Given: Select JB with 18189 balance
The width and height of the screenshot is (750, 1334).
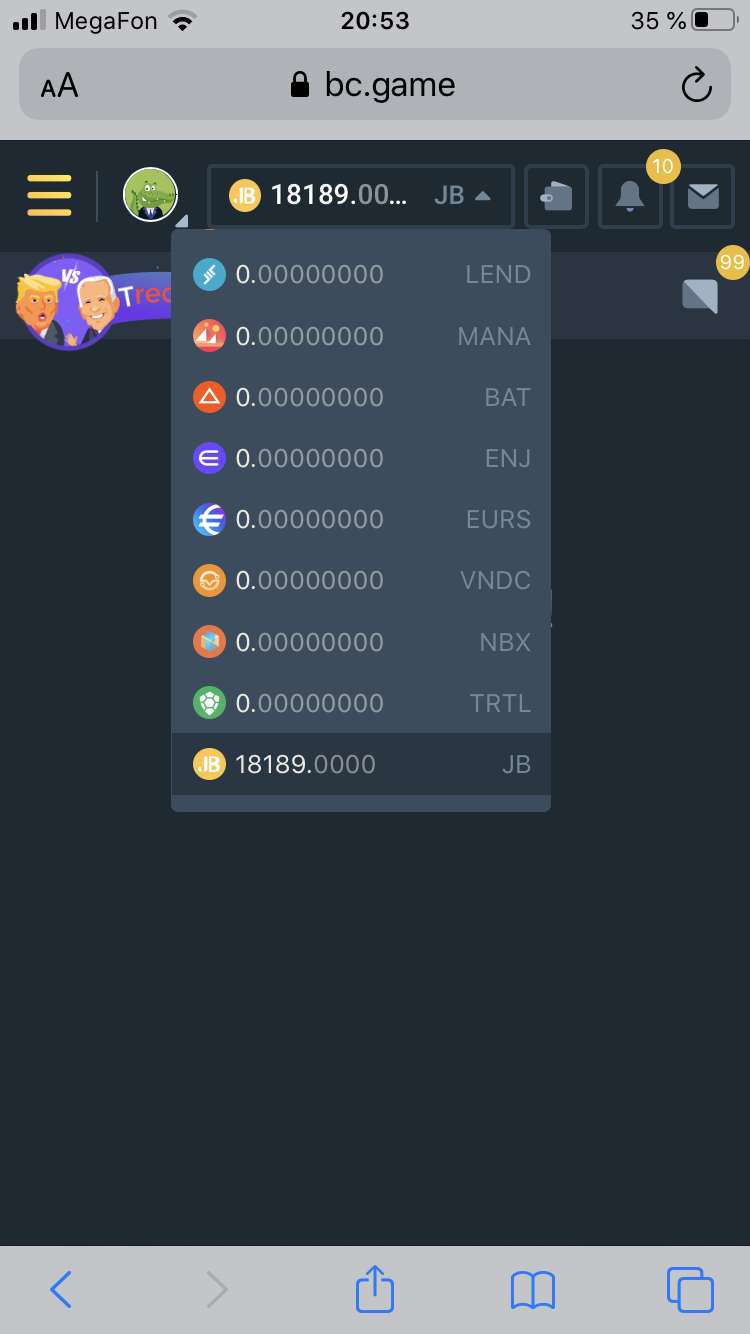Looking at the screenshot, I should tap(360, 765).
